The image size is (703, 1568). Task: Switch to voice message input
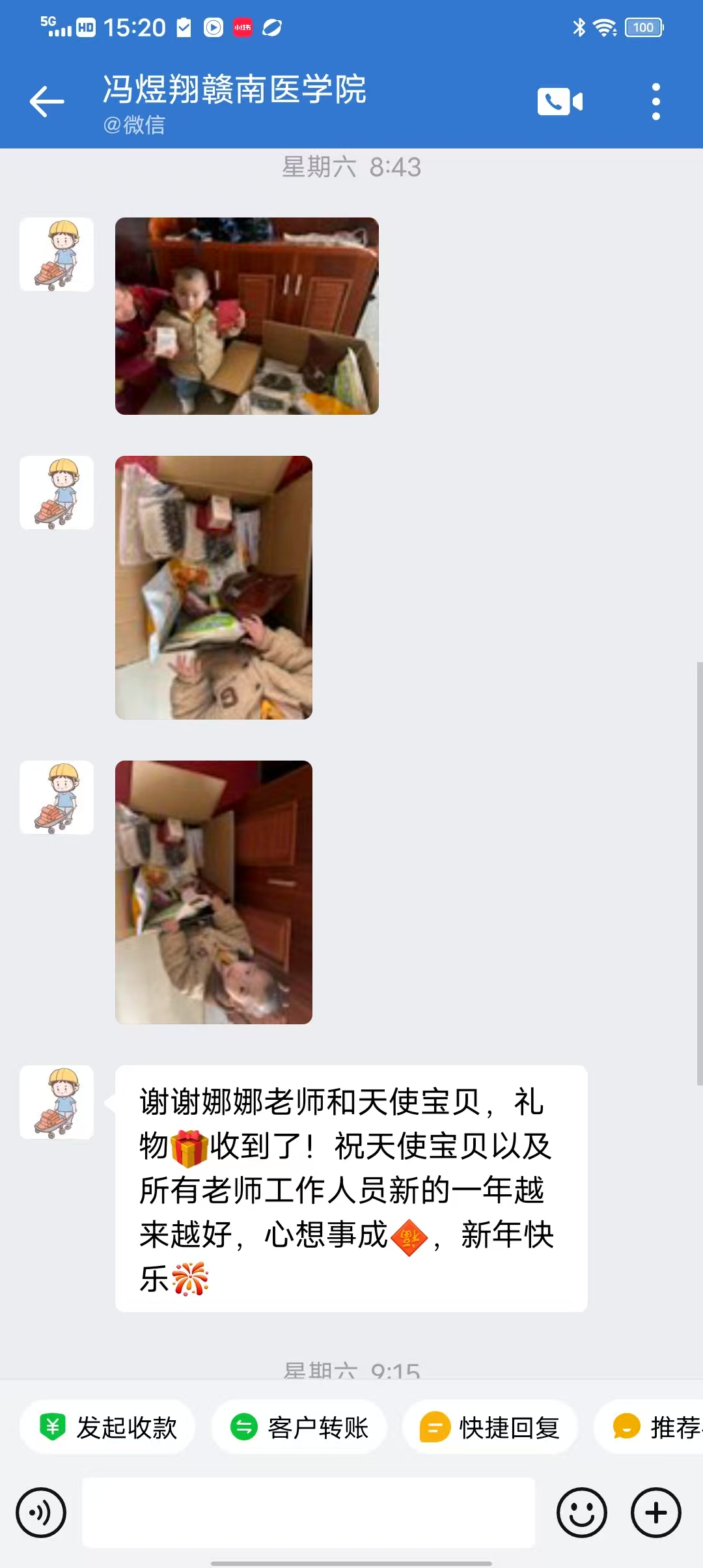[41, 1512]
